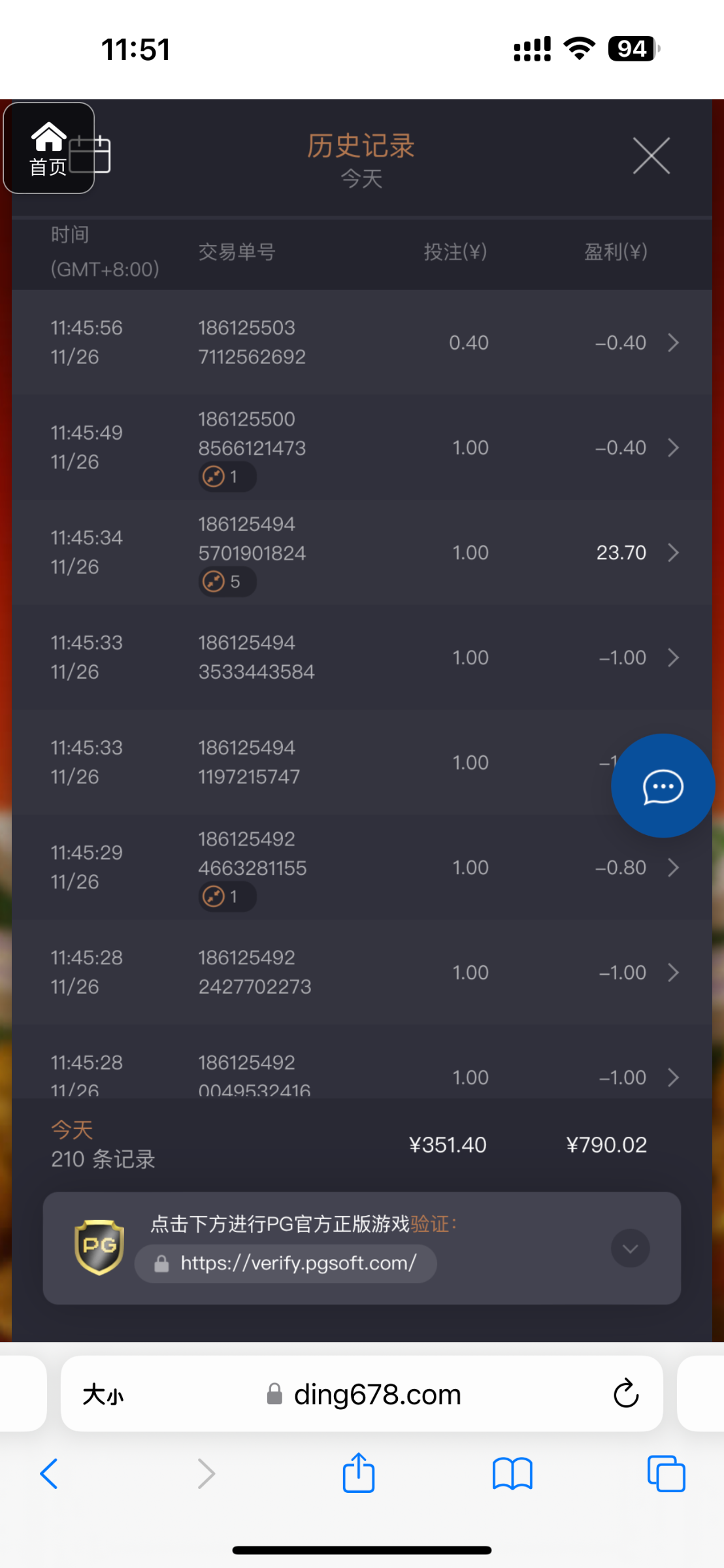Share this page from the Safari toolbar
The height and width of the screenshot is (1568, 724).
point(359,1473)
